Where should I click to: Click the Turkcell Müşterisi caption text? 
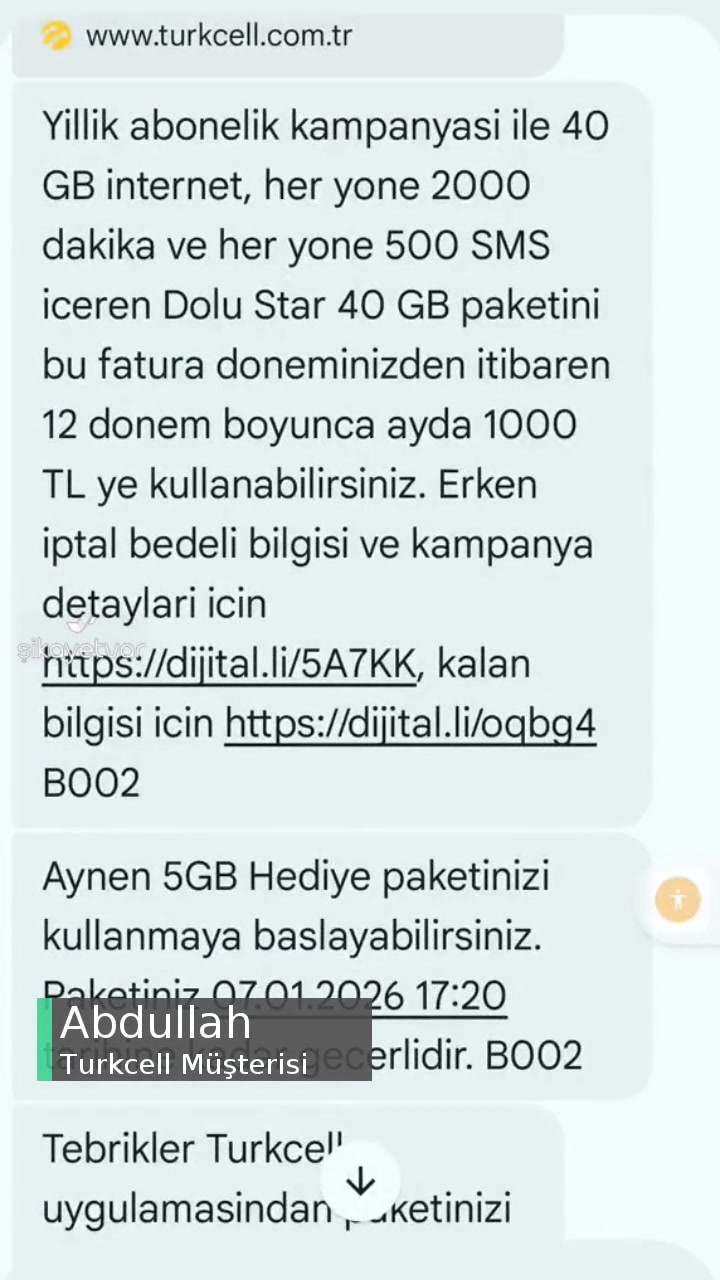pyautogui.click(x=183, y=1064)
